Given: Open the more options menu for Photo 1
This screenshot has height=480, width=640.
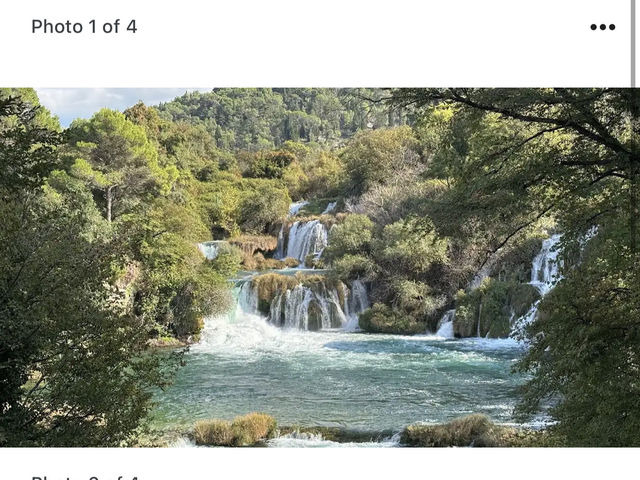Looking at the screenshot, I should pyautogui.click(x=602, y=27).
